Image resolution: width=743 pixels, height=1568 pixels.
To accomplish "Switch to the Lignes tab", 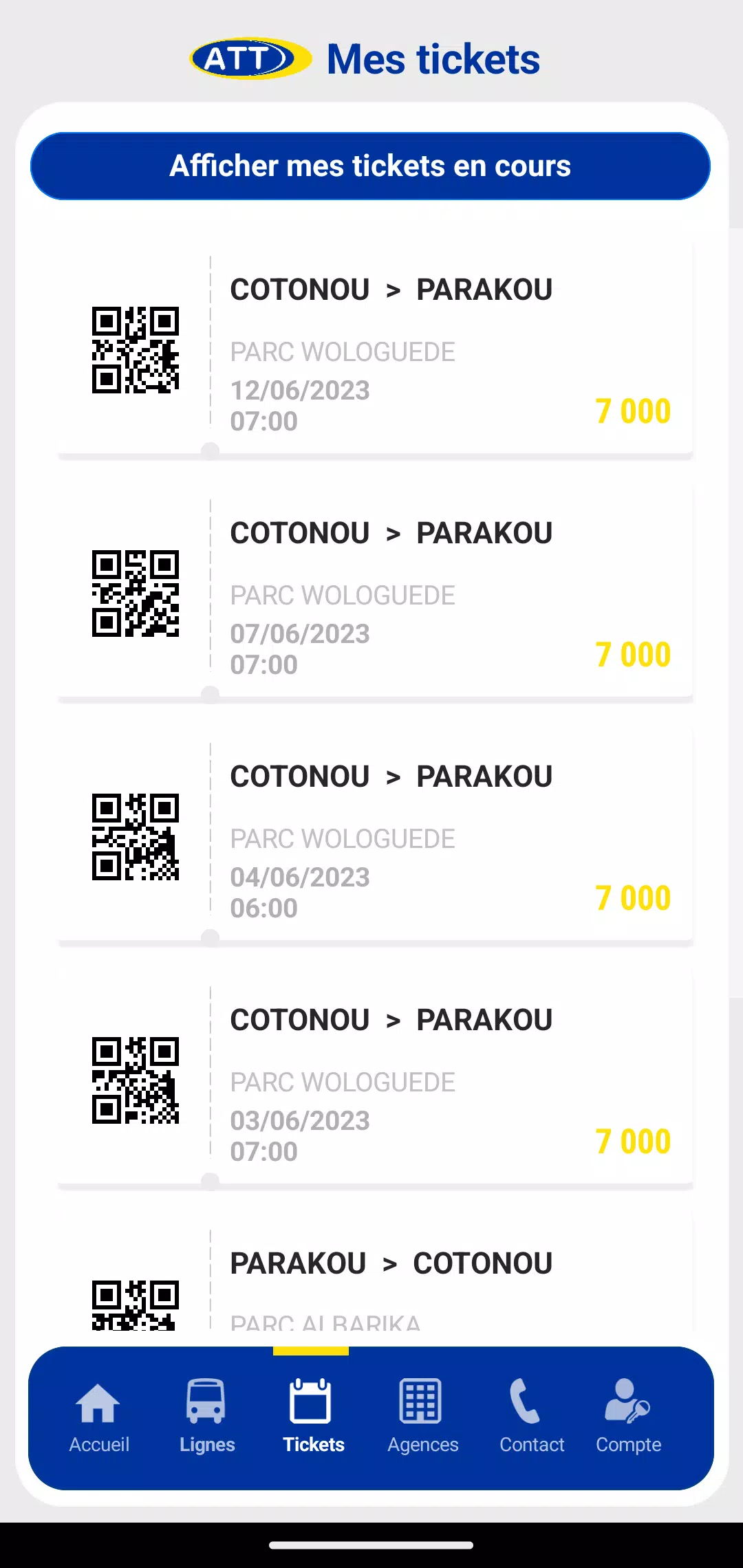I will click(206, 1418).
